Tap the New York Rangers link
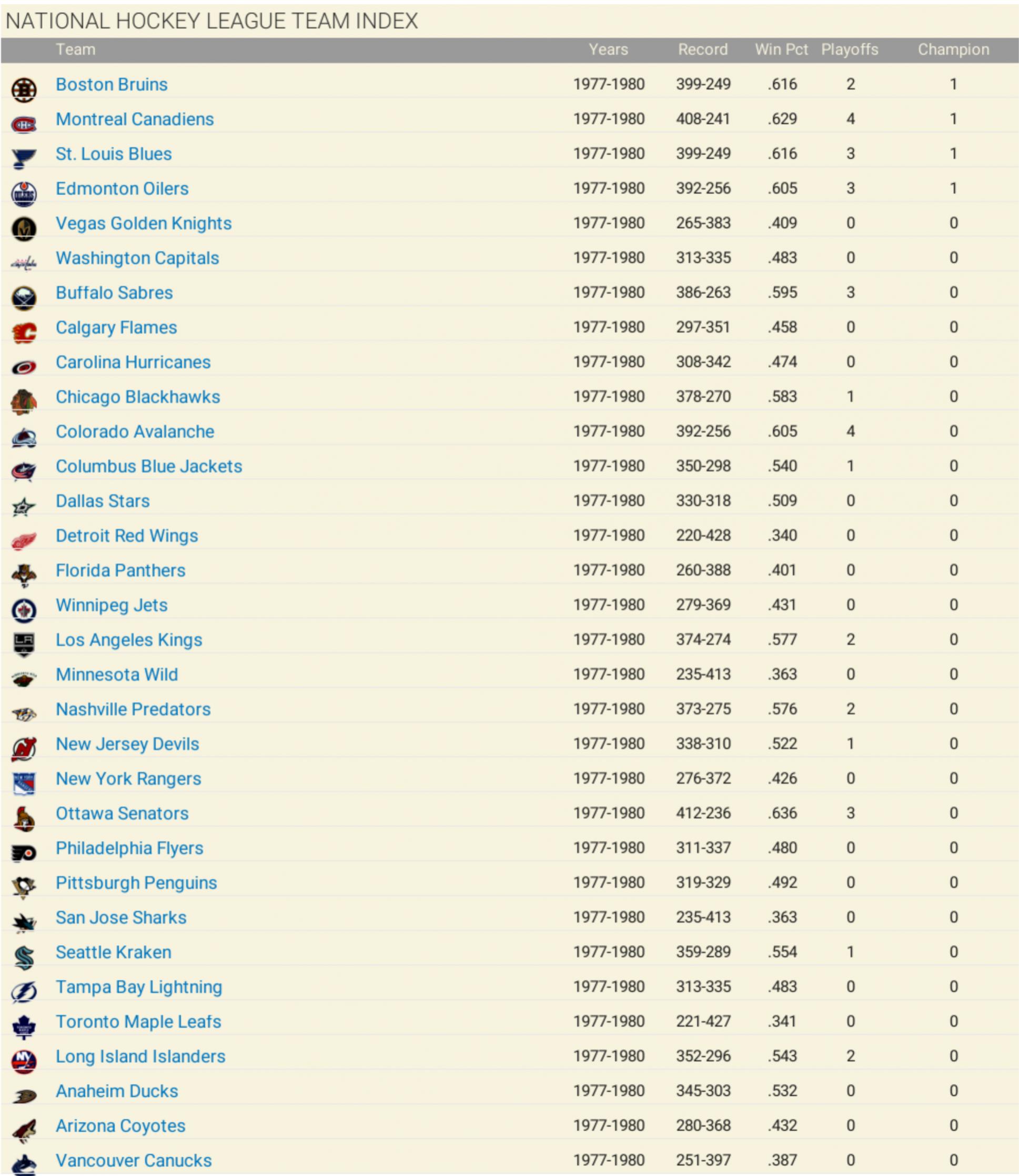The image size is (1019, 1176). coord(128,778)
